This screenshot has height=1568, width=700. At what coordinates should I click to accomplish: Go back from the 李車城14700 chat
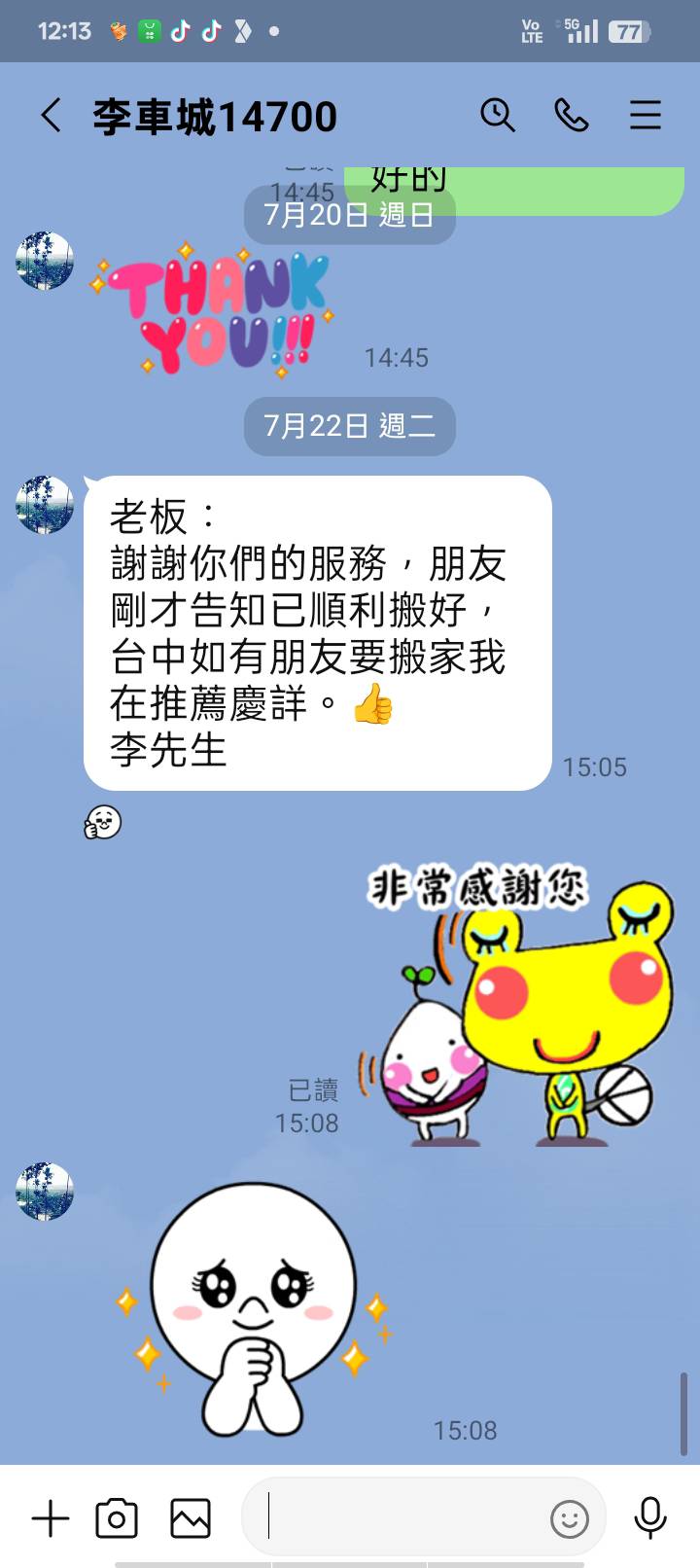tap(51, 116)
